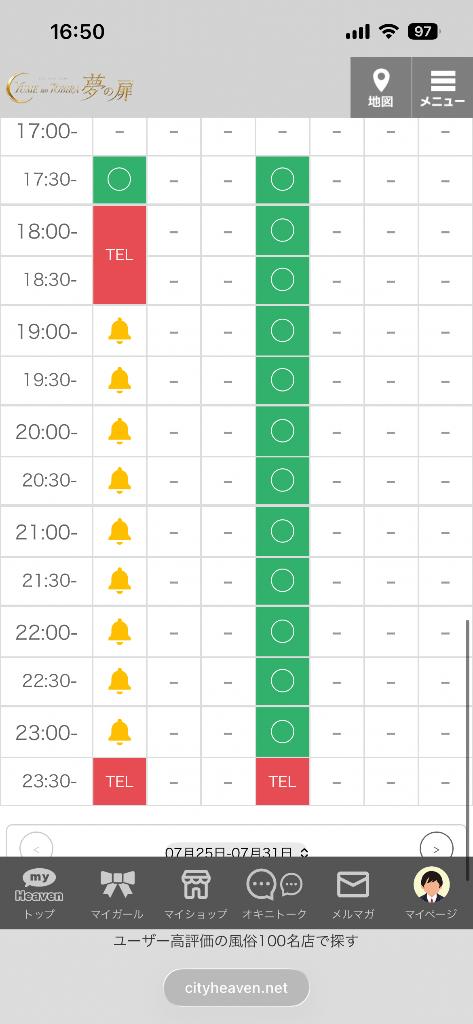Tap the 18:00 TEL reservation cell
The image size is (473, 1024).
(x=120, y=255)
